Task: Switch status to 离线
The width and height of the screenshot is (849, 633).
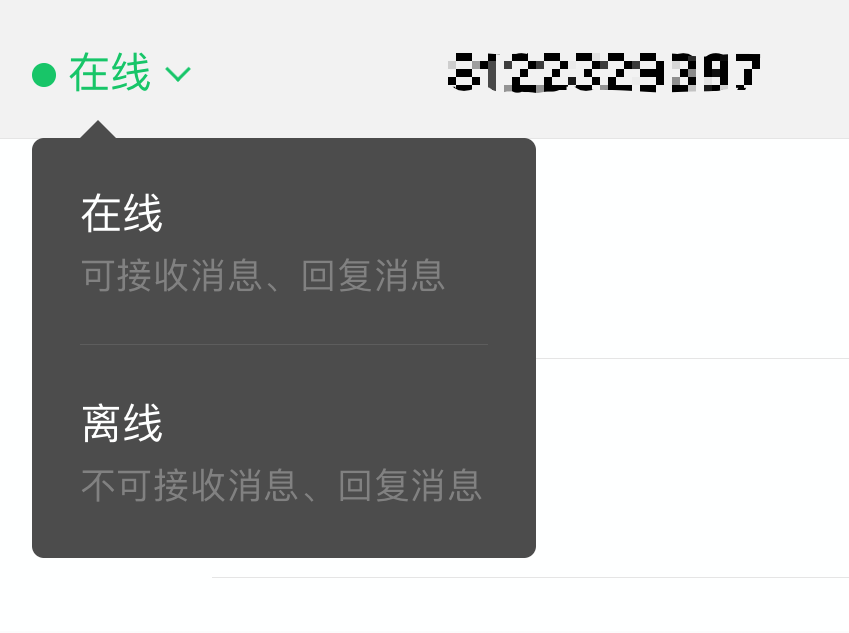Action: point(283,452)
